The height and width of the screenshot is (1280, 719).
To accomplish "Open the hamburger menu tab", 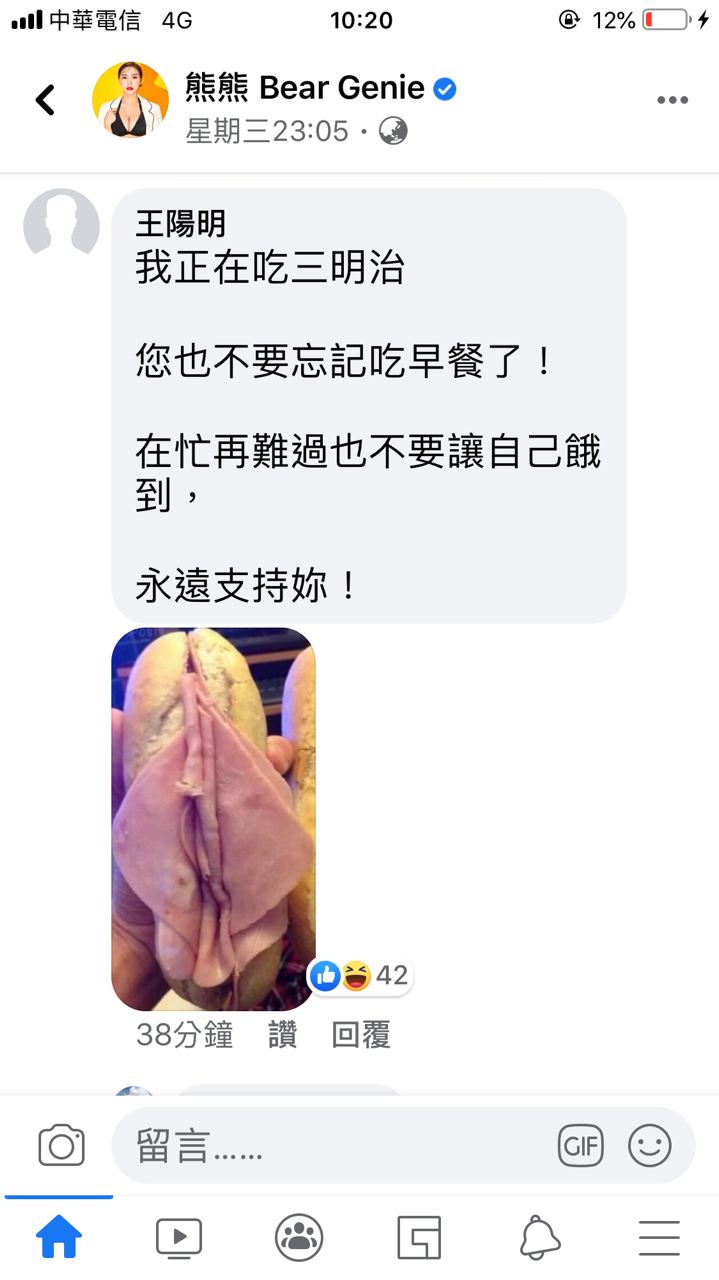I will (x=659, y=1238).
